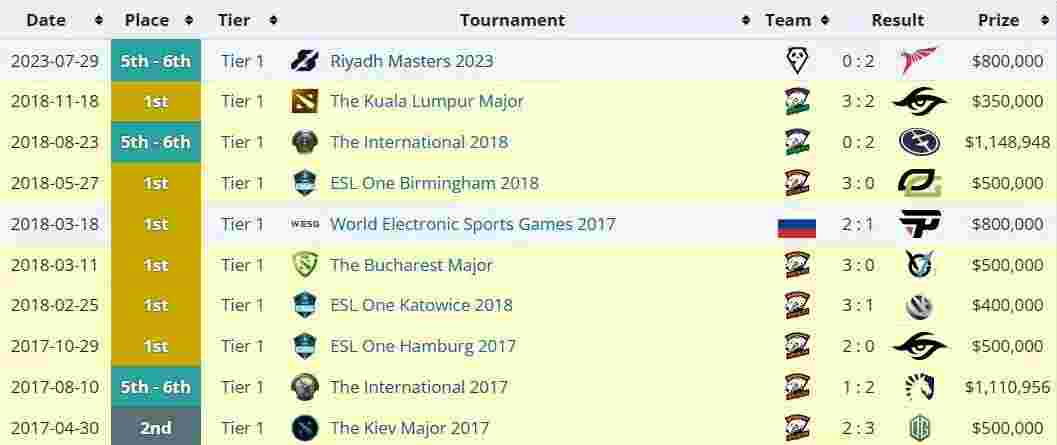Sort table by Team column
1057x445 pixels.
pos(796,20)
